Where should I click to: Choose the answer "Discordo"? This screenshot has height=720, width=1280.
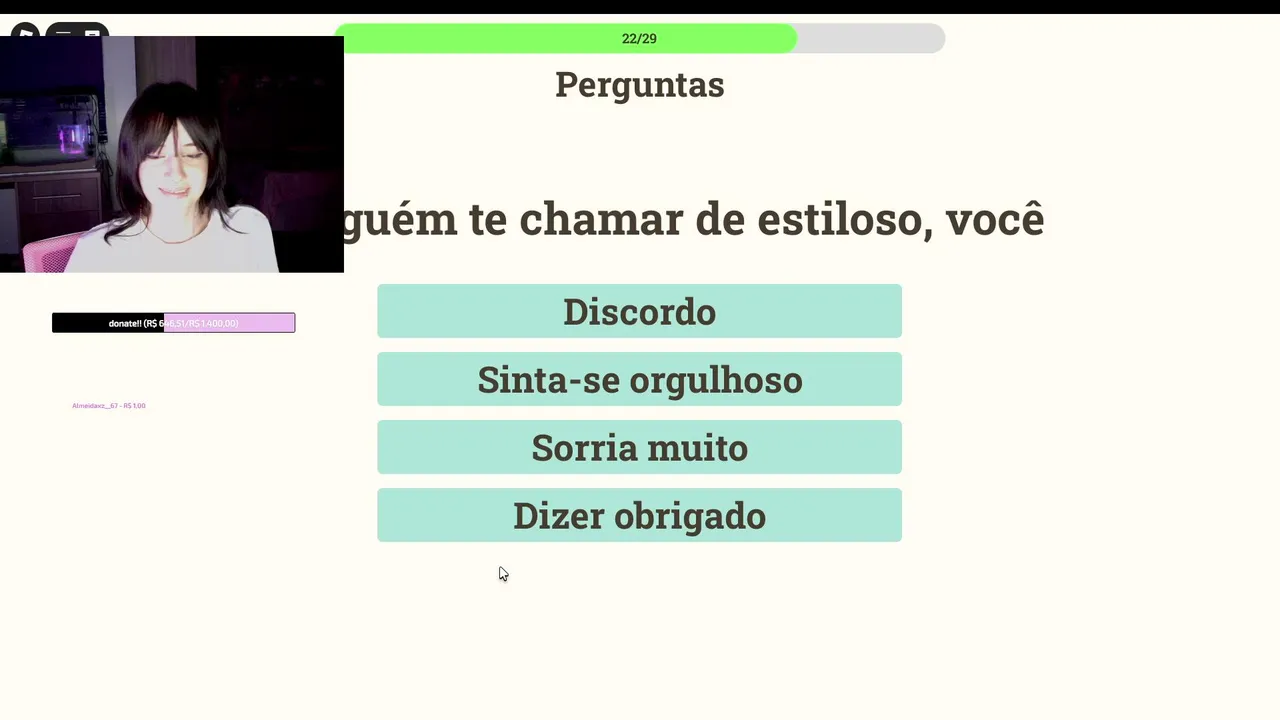(x=639, y=311)
